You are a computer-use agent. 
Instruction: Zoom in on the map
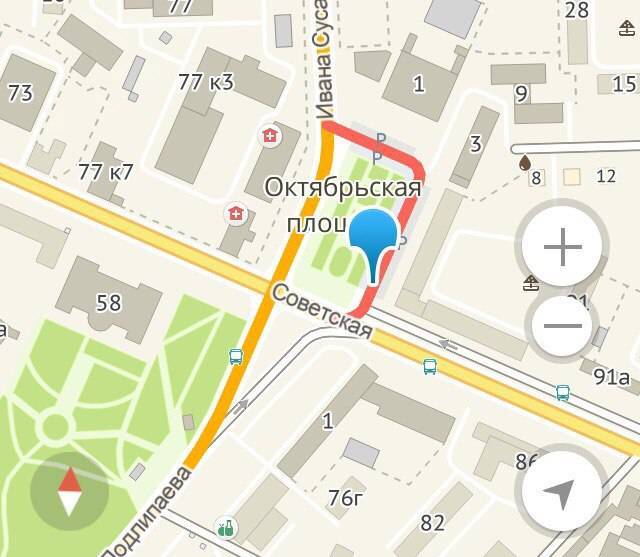(x=562, y=246)
